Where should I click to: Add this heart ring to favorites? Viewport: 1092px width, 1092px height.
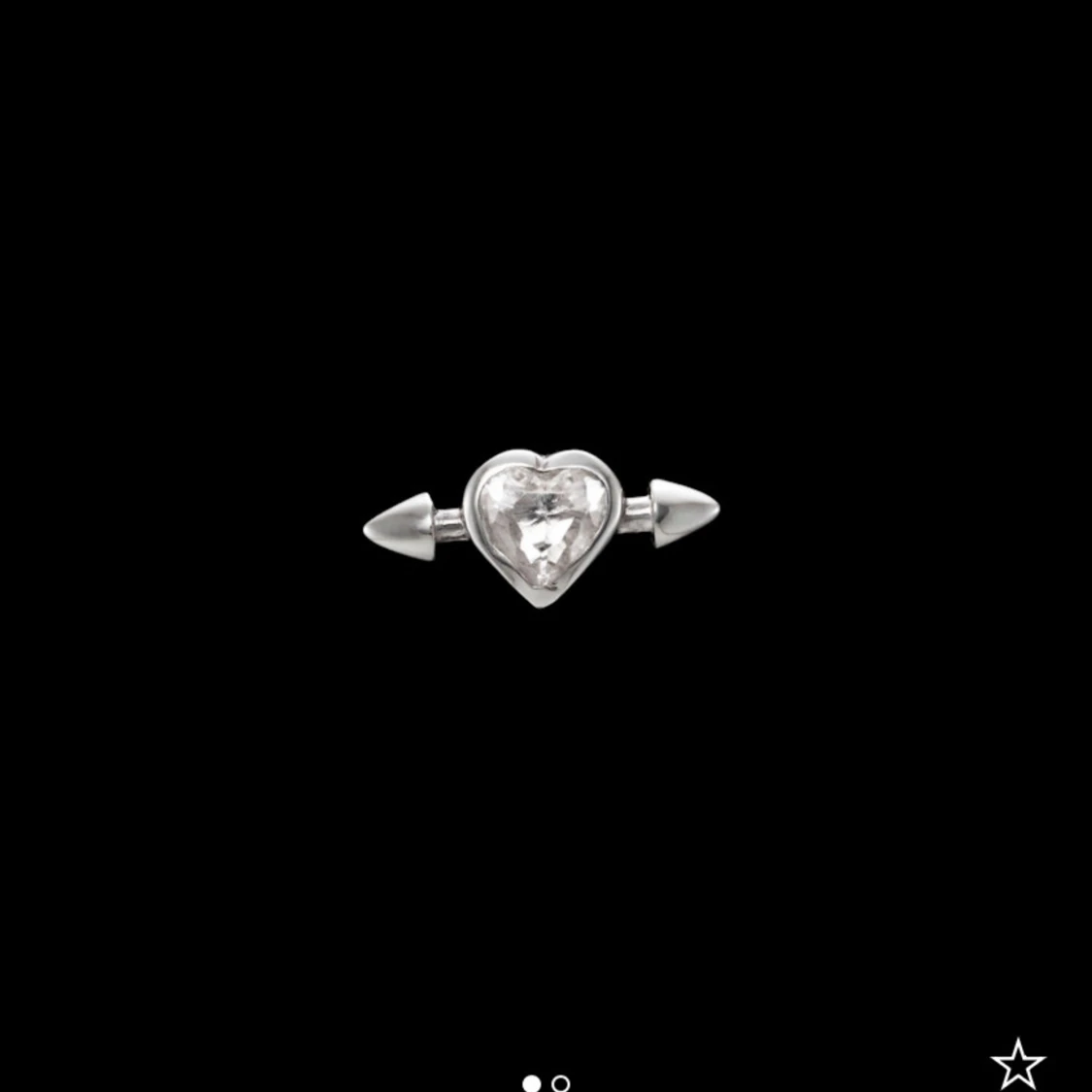click(1017, 1064)
